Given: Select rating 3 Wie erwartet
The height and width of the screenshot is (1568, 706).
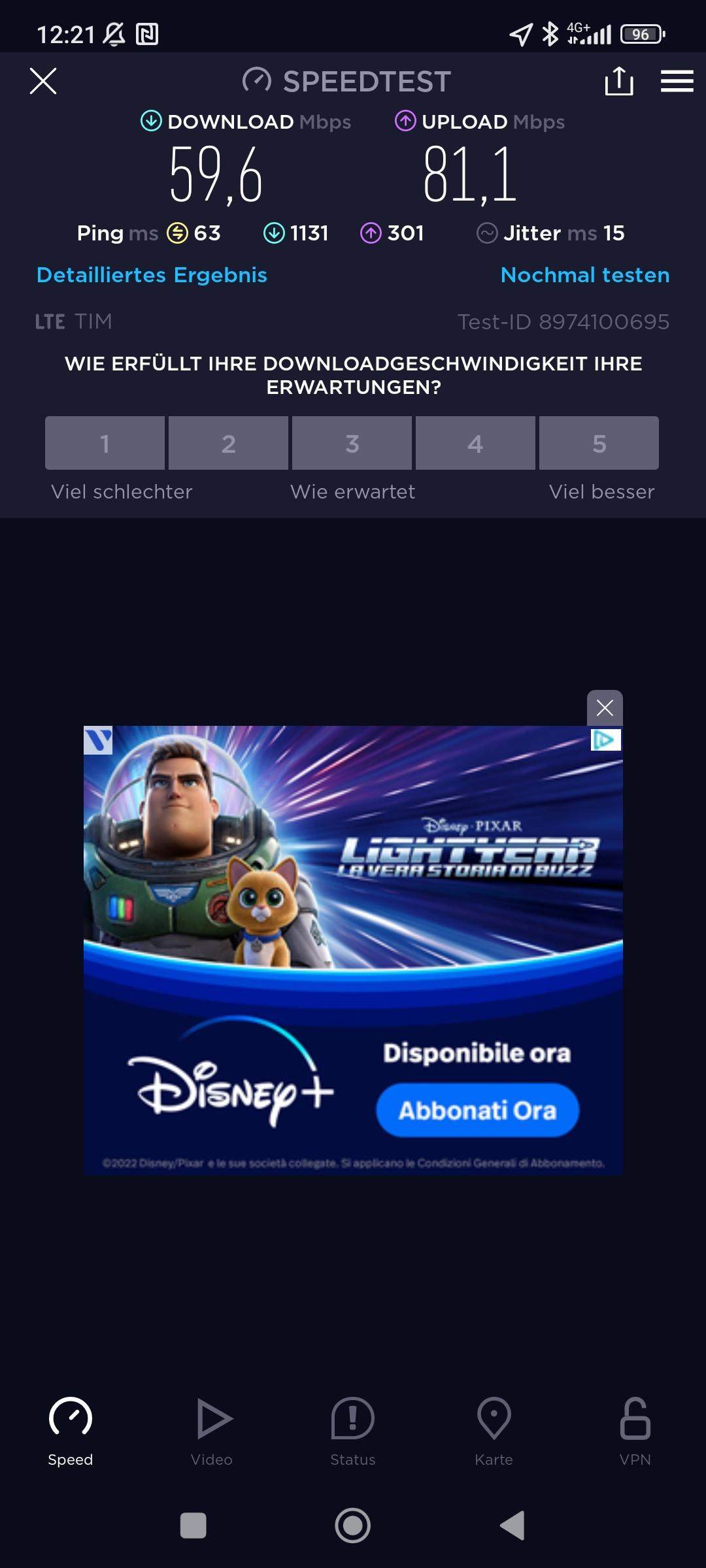Looking at the screenshot, I should coord(352,444).
